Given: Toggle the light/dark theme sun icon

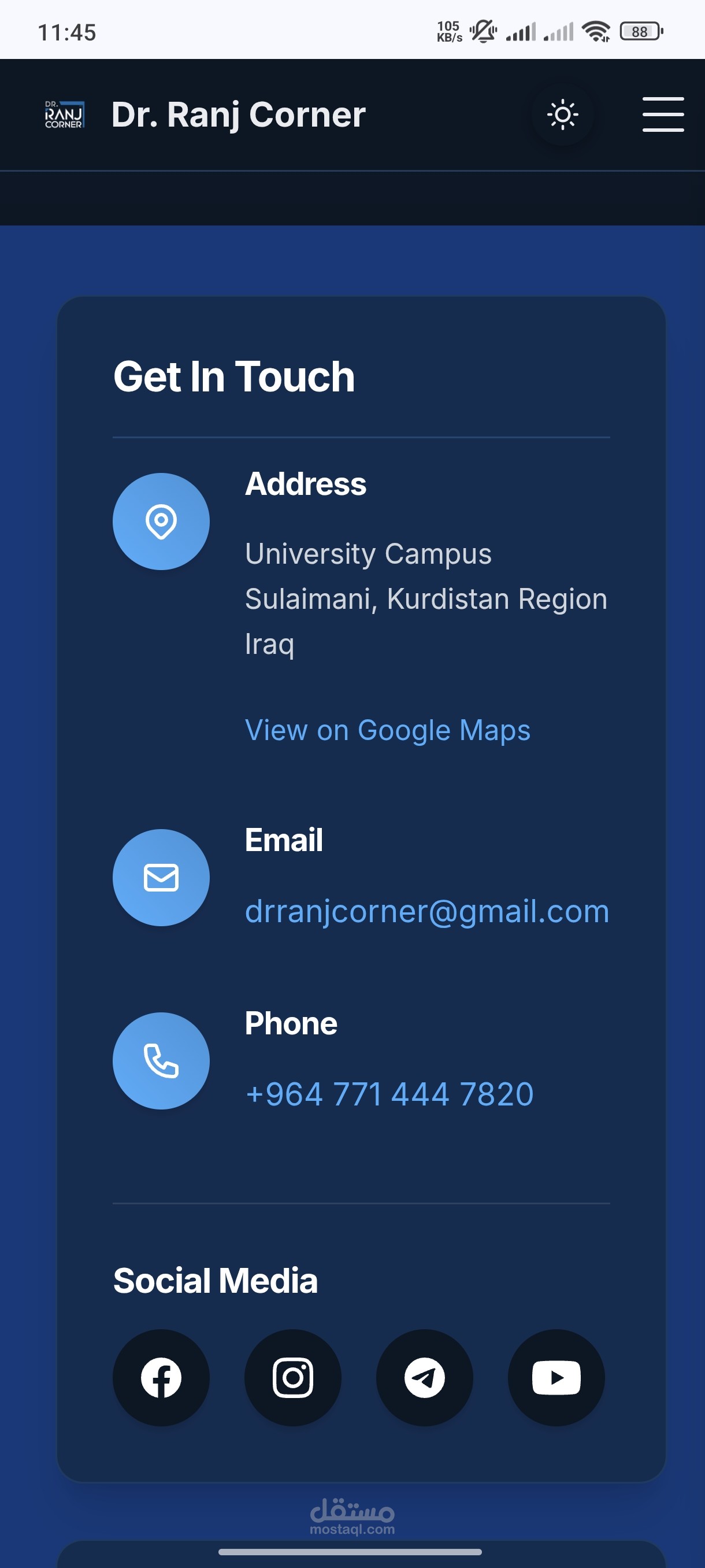Looking at the screenshot, I should (563, 114).
